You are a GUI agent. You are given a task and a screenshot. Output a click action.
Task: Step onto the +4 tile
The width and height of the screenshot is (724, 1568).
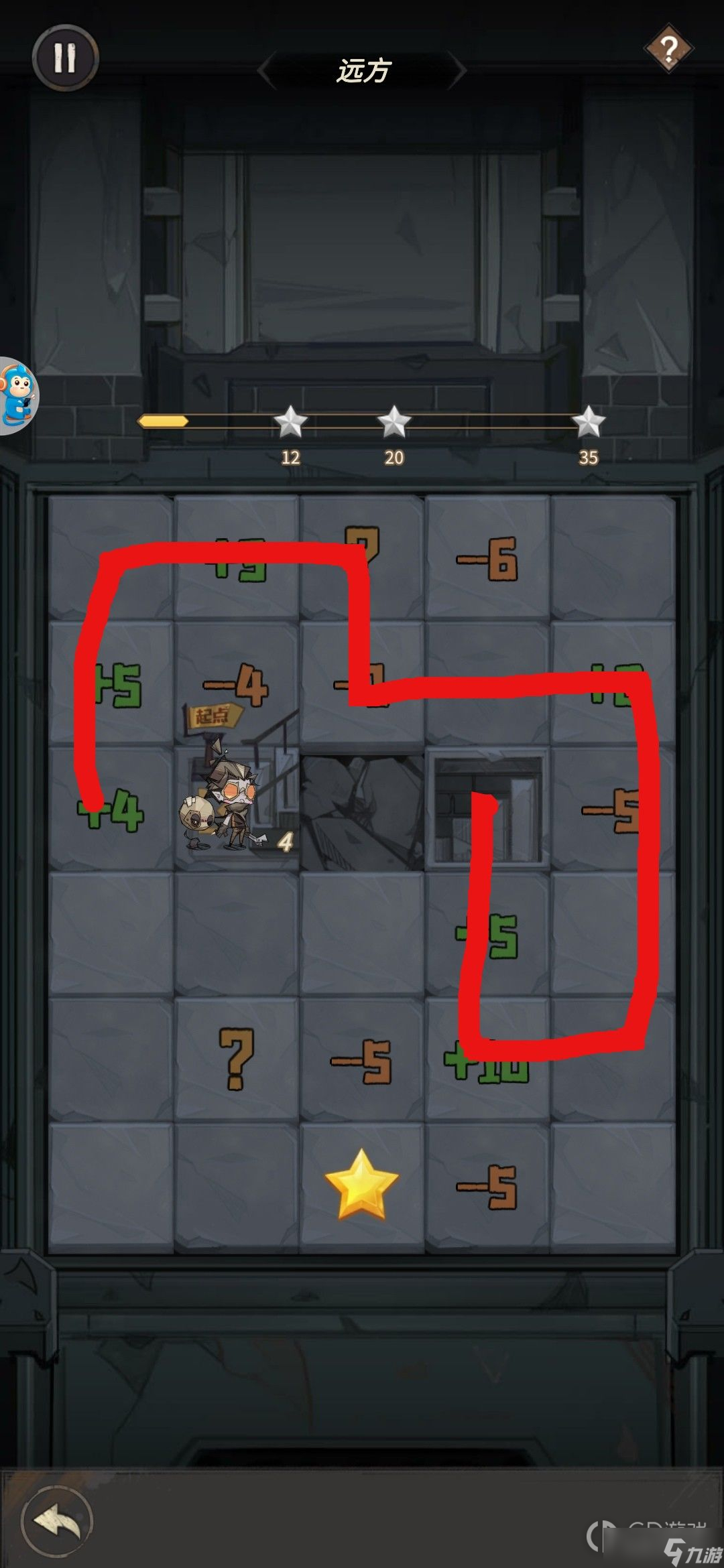[111, 809]
